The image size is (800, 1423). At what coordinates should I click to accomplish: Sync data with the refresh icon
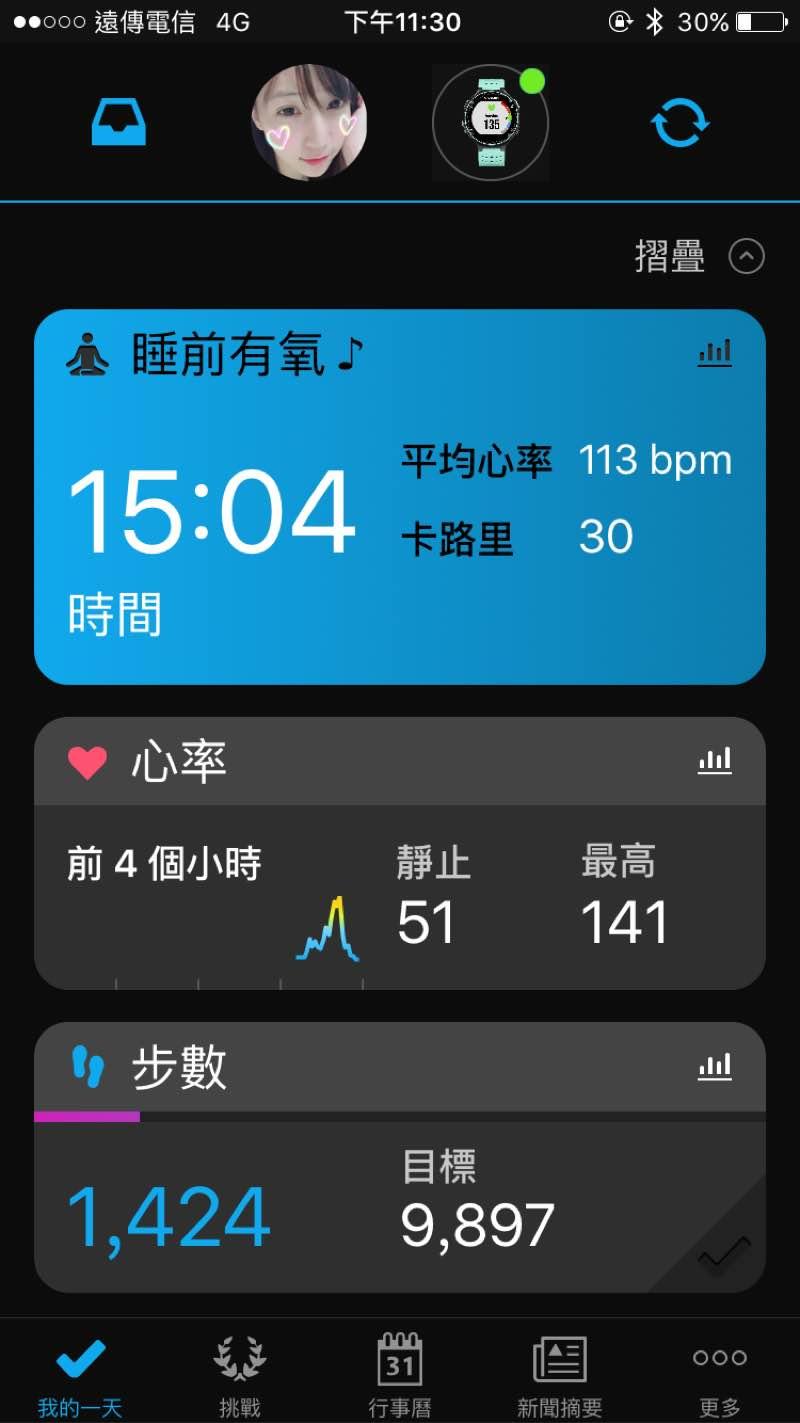coord(680,123)
